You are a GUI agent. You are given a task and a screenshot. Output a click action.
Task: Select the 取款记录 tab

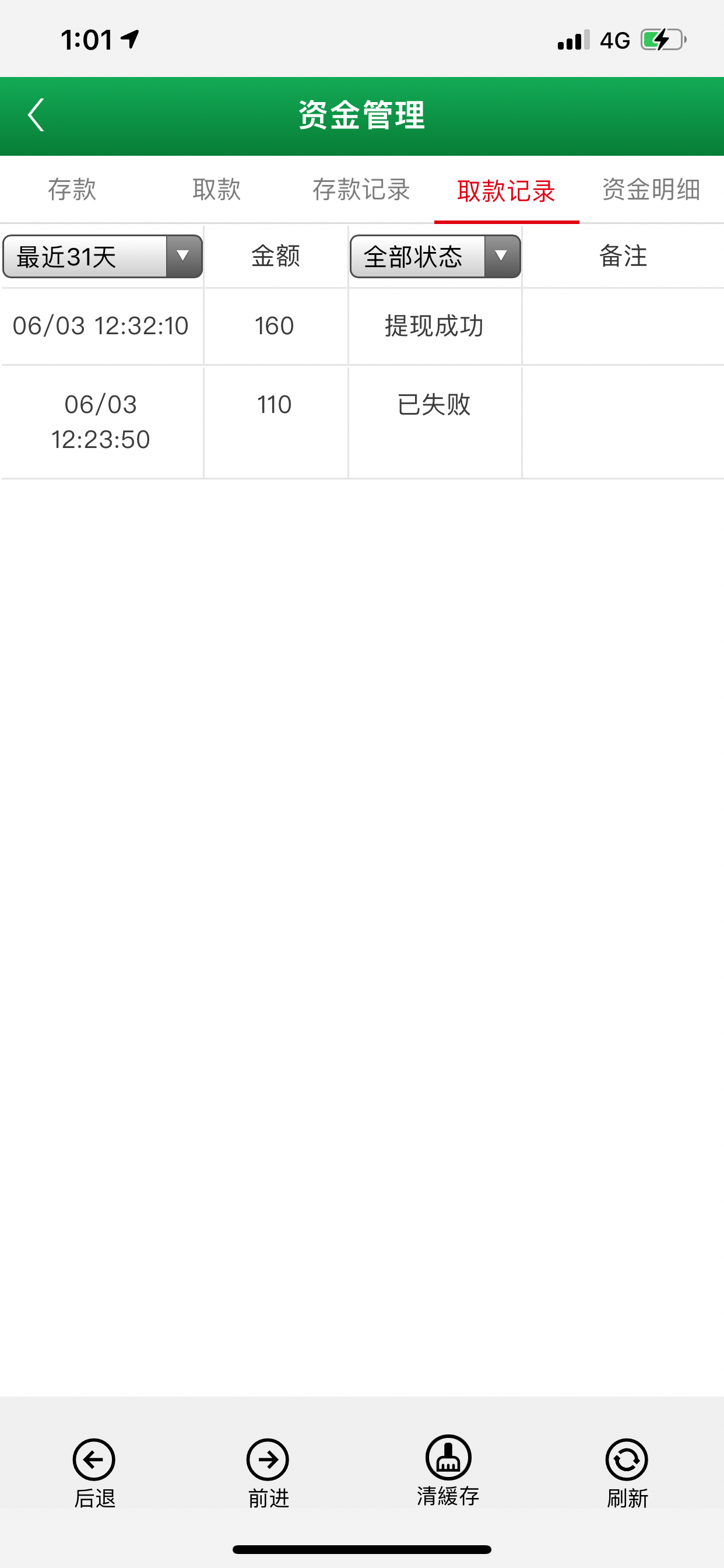[506, 191]
